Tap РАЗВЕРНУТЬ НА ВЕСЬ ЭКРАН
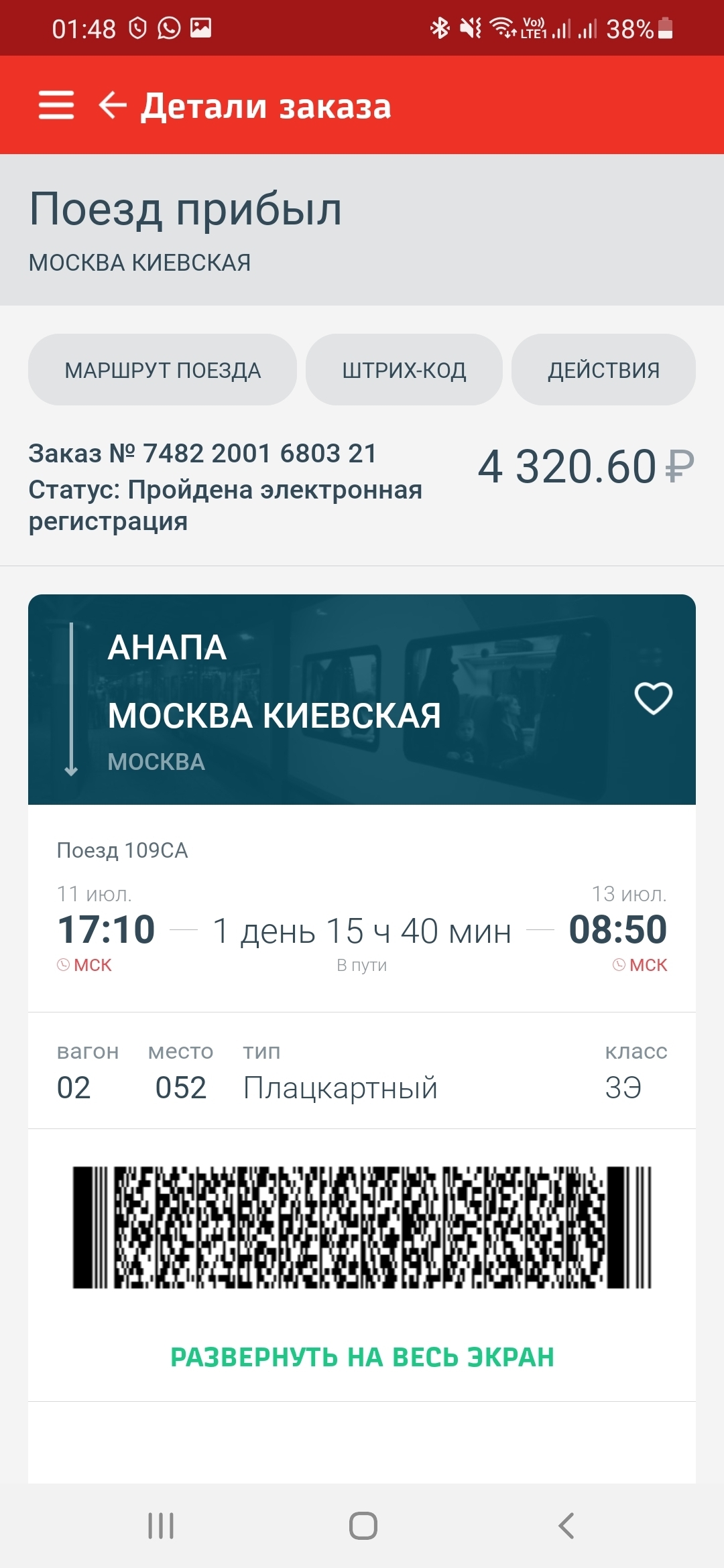Image resolution: width=724 pixels, height=1568 pixels. click(x=362, y=1357)
